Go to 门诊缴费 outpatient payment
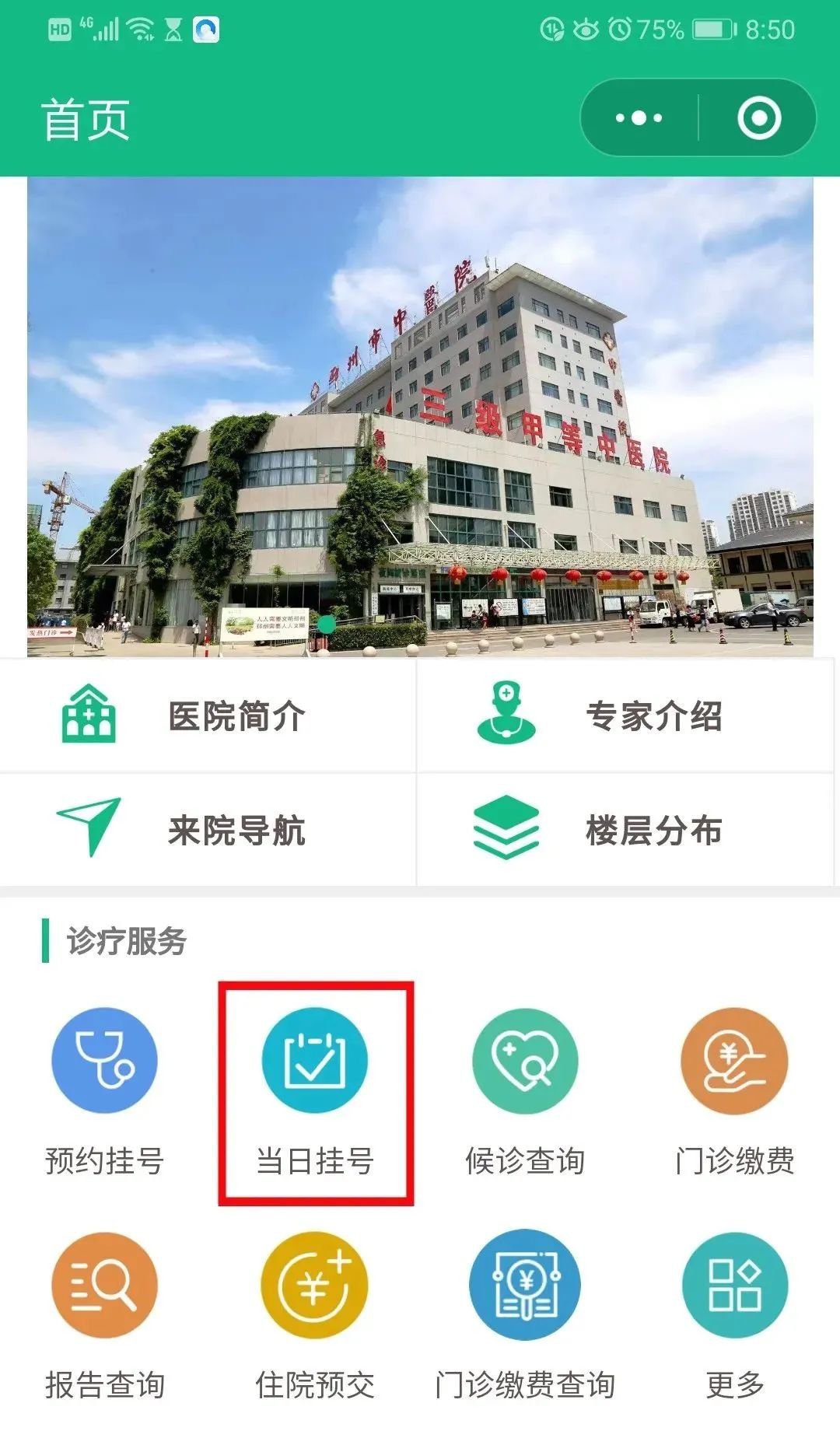This screenshot has height=1431, width=840. [x=734, y=1089]
